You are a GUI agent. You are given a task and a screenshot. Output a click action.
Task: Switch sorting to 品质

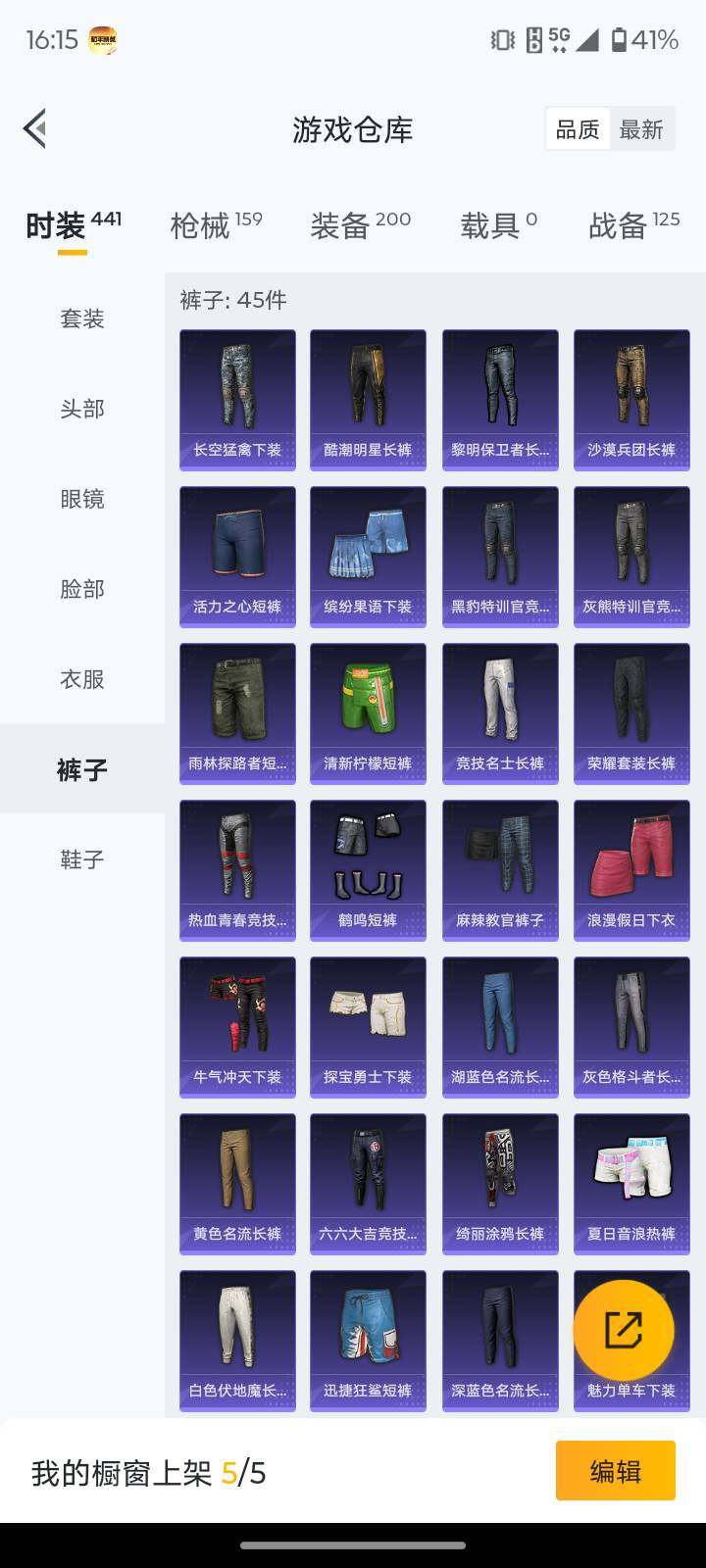[x=578, y=128]
